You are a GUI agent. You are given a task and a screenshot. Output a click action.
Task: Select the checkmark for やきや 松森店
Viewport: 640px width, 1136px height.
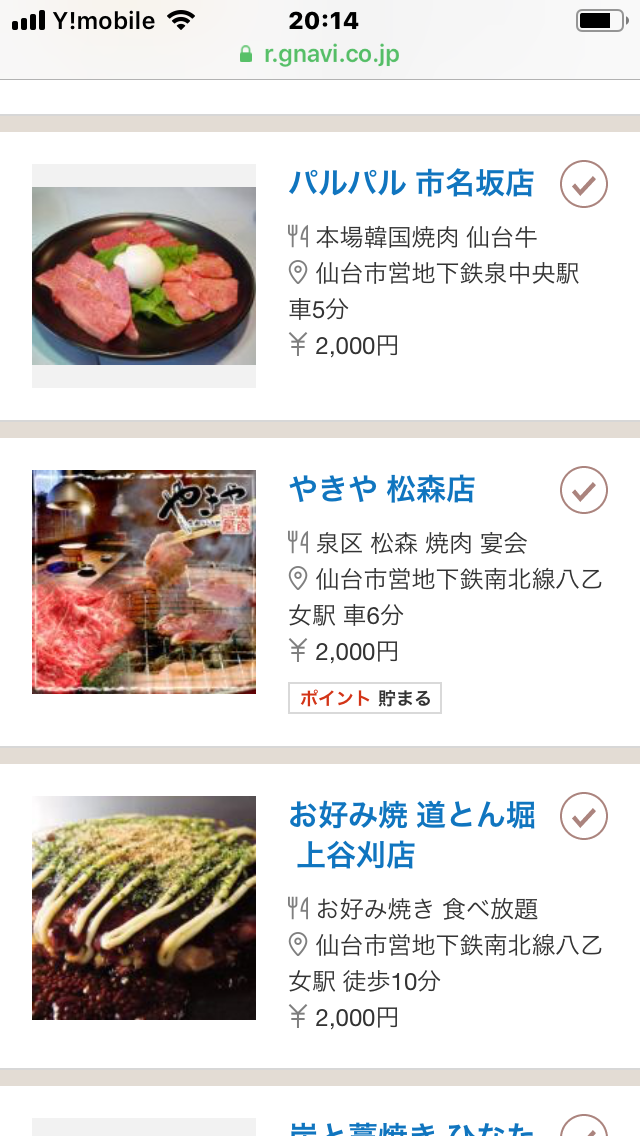[x=584, y=490]
